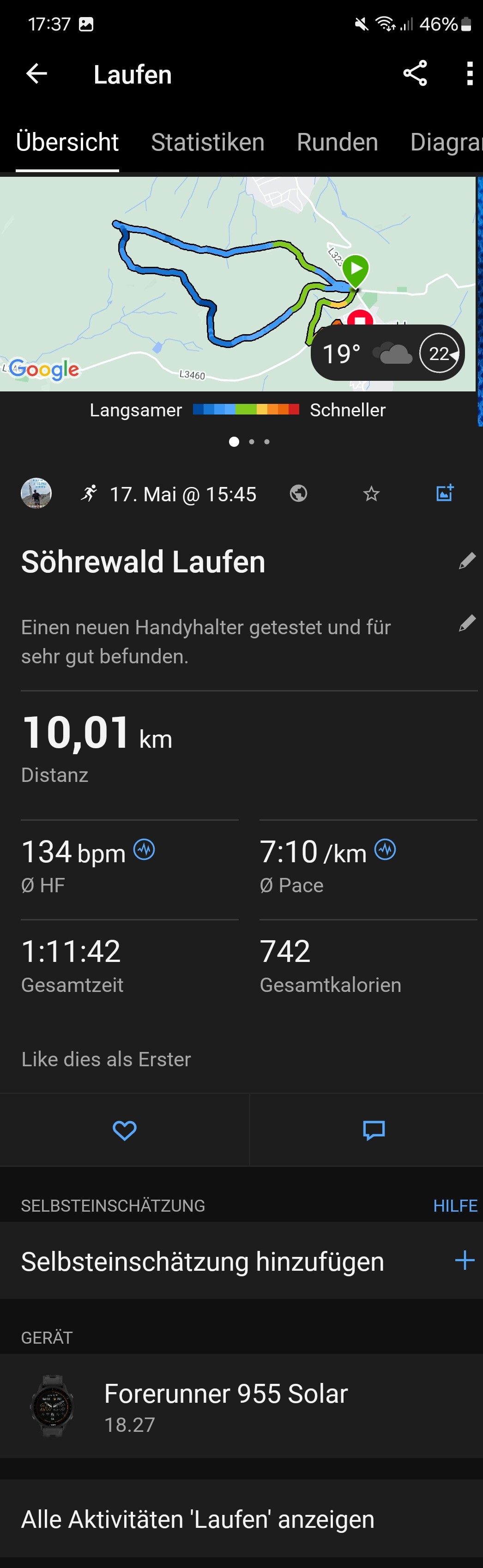Share this Laufen activity
483x1568 pixels.
pos(415,74)
